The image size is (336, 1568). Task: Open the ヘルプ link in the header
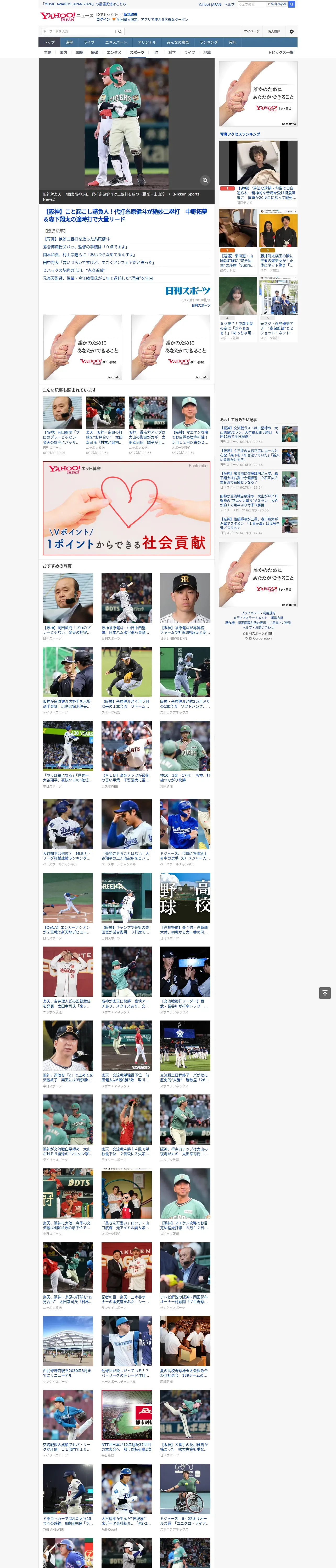(229, 4)
